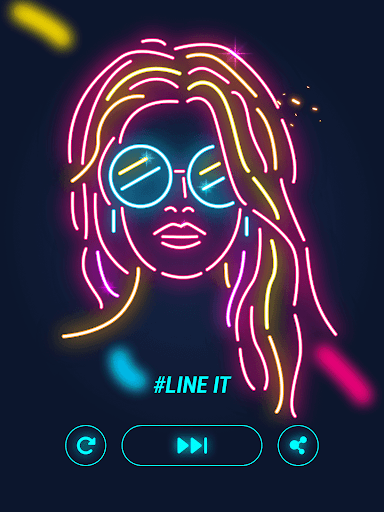Share the finished neon drawing
Image resolution: width=384 pixels, height=512 pixels.
click(298, 445)
